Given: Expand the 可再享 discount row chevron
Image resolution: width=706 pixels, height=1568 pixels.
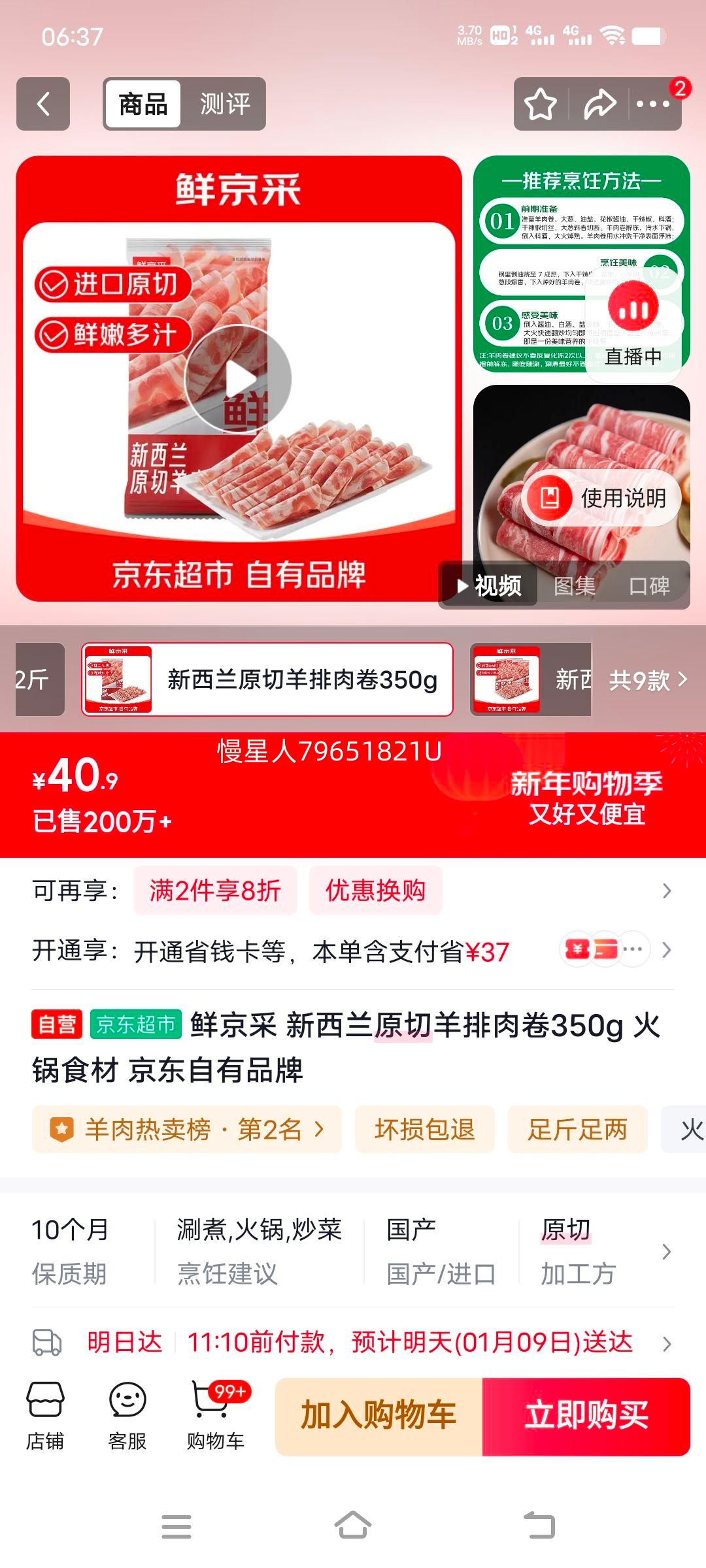Looking at the screenshot, I should click(667, 889).
